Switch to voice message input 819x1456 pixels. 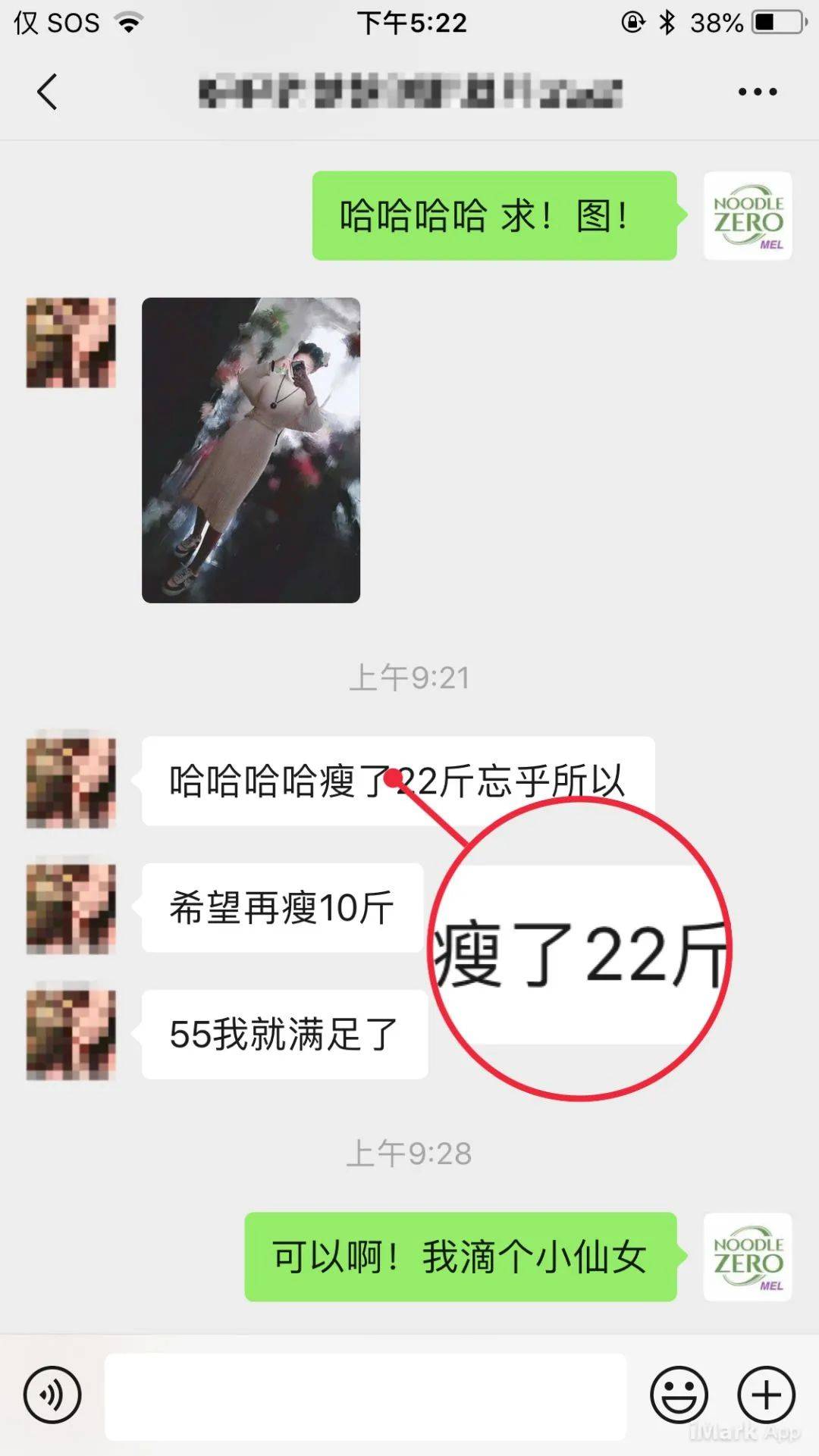[x=52, y=1395]
